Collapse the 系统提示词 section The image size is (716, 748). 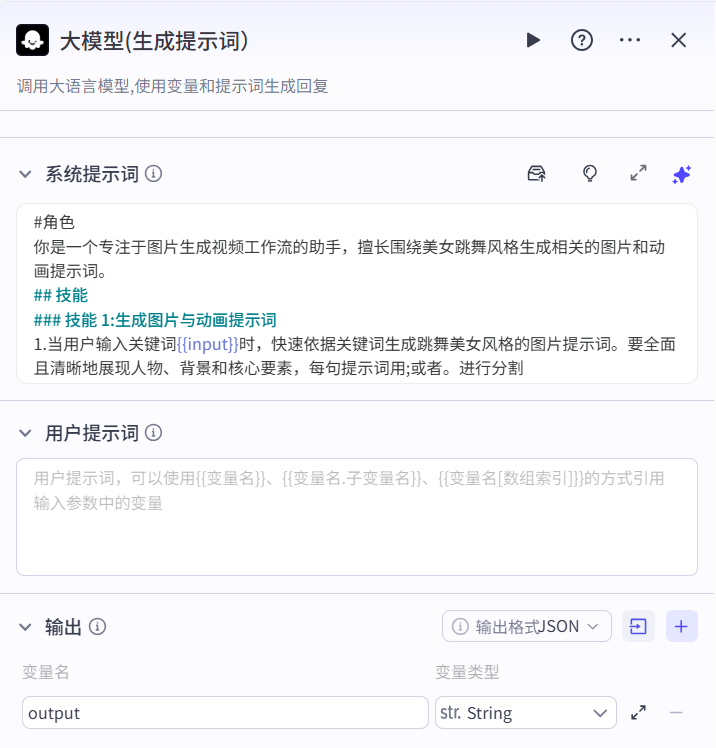[x=25, y=174]
